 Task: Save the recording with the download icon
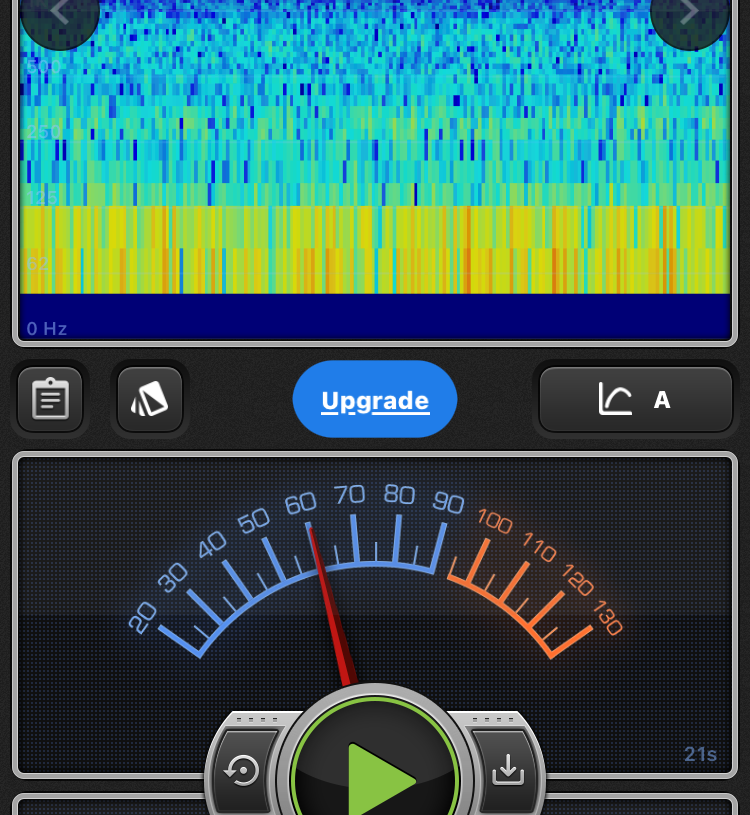(508, 769)
